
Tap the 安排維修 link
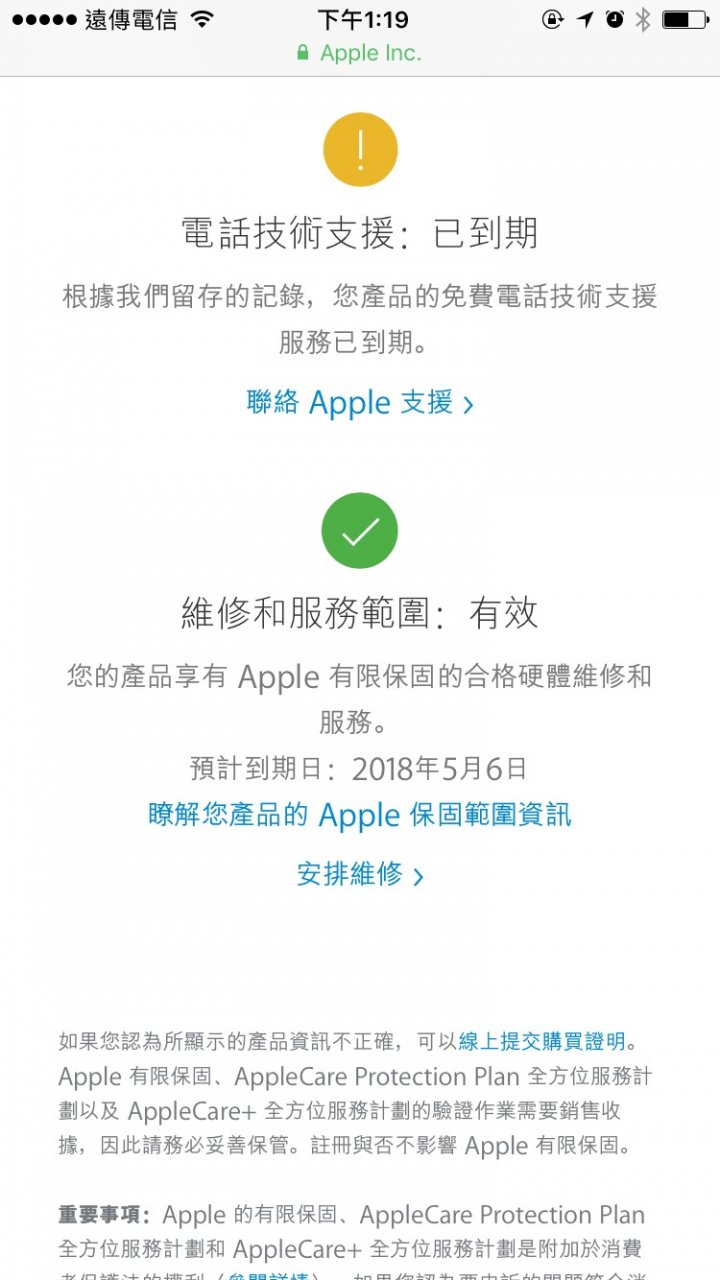(x=359, y=875)
